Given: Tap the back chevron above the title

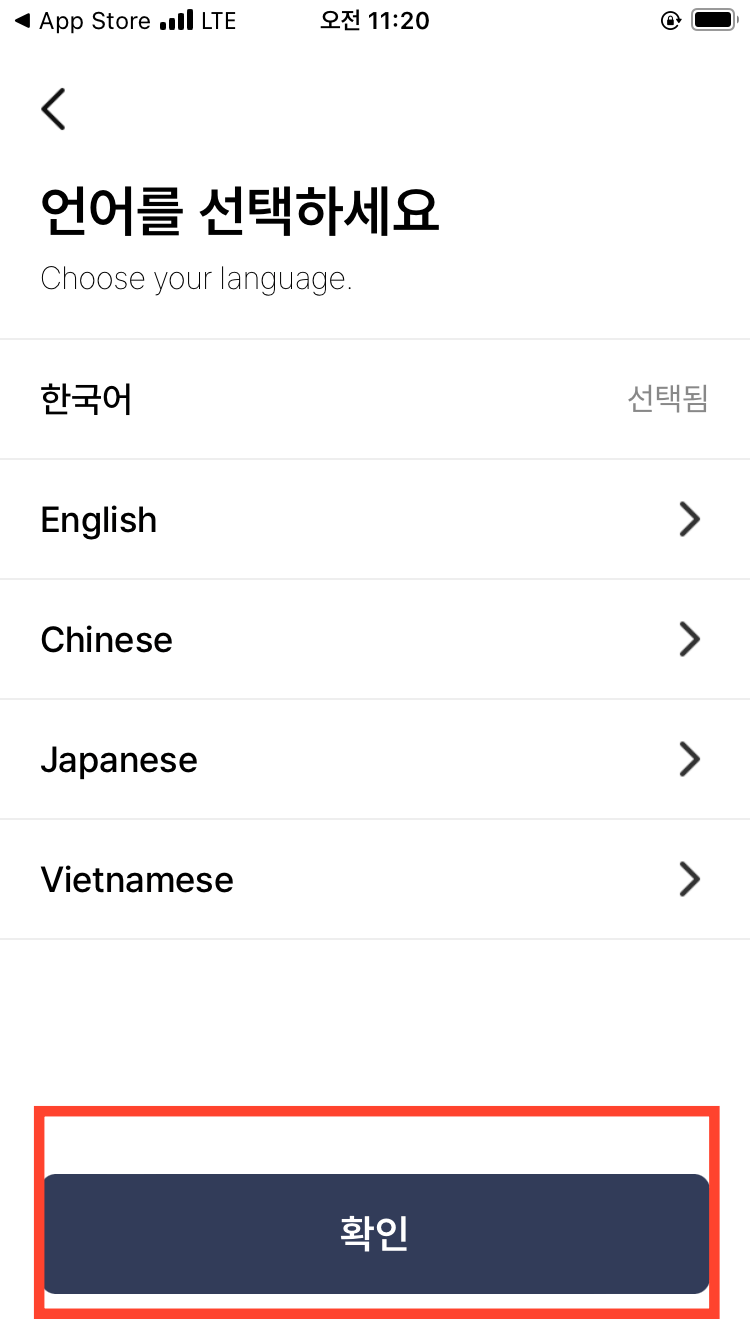Looking at the screenshot, I should 53,108.
